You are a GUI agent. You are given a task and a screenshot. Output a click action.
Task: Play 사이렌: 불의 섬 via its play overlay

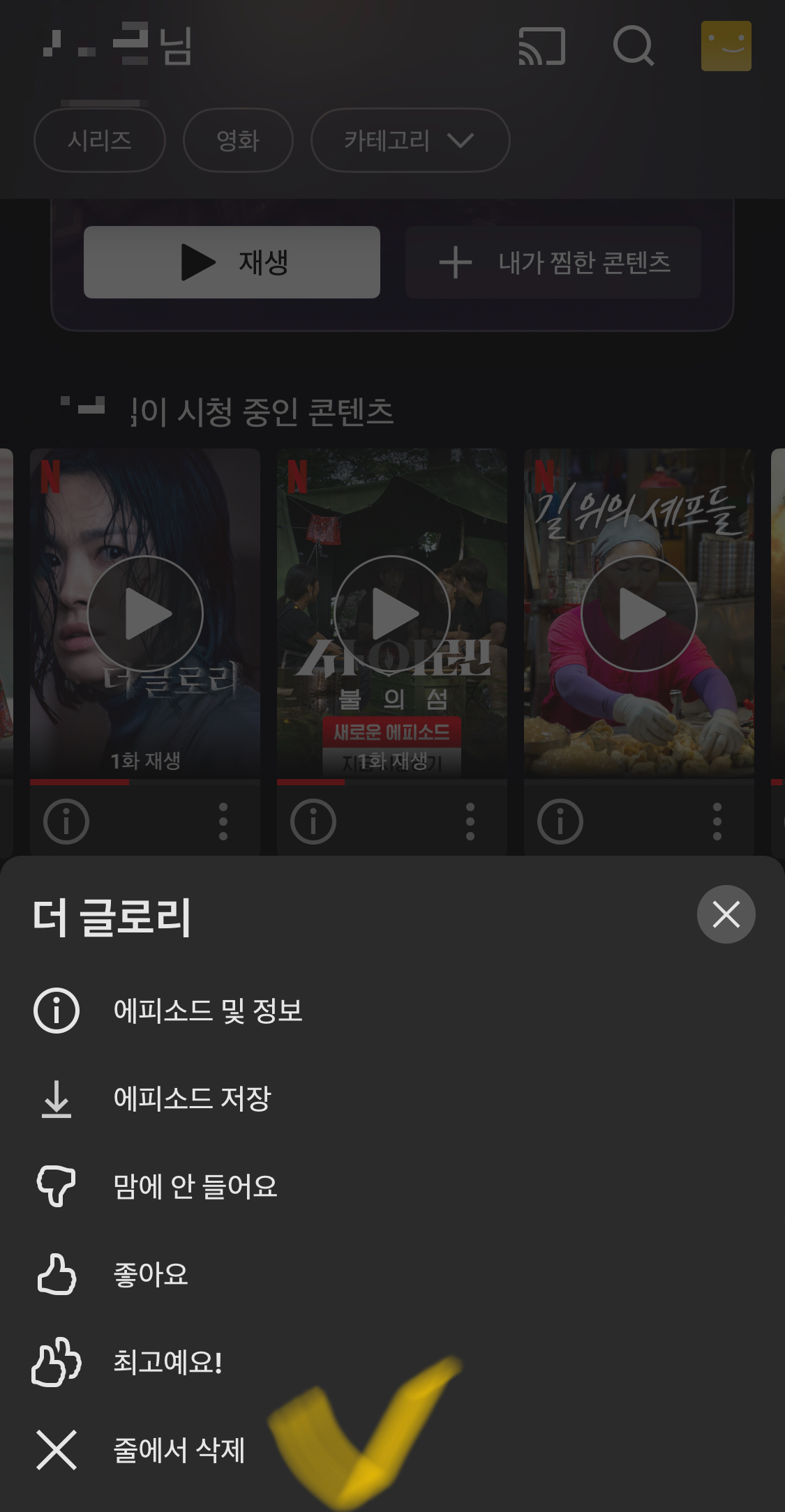coord(393,613)
